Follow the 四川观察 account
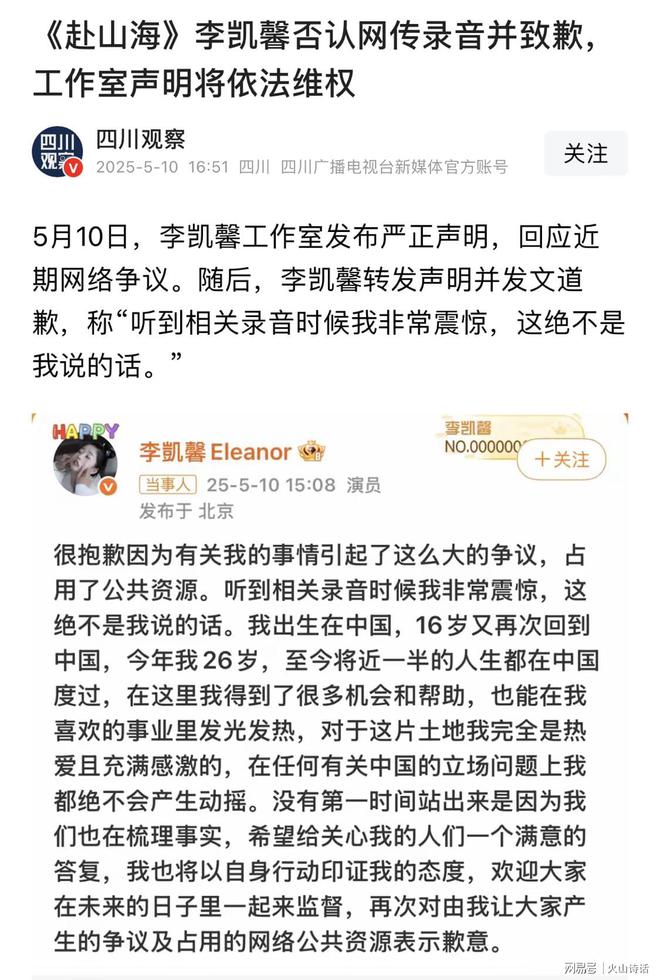660x980 pixels. [x=585, y=153]
